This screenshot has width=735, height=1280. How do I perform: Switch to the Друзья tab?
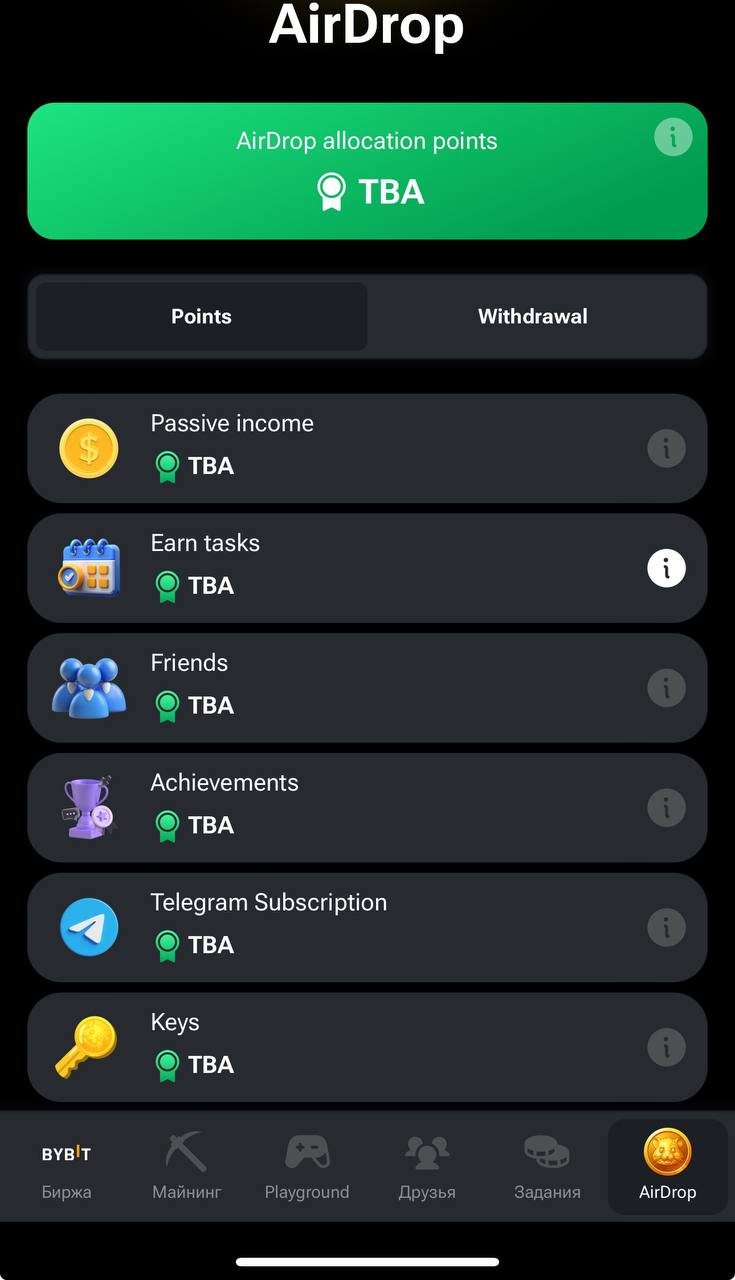pos(427,1166)
